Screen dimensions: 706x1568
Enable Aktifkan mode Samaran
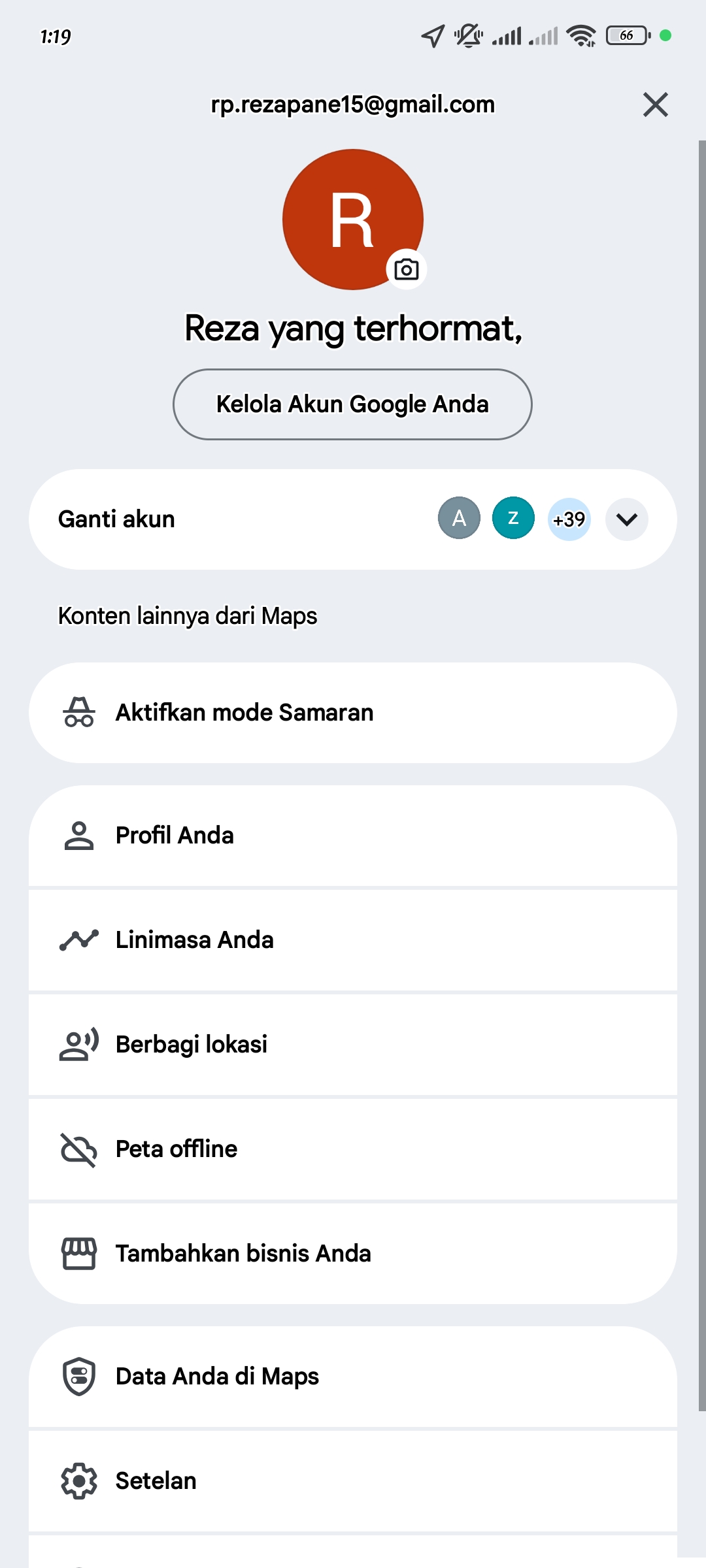pyautogui.click(x=353, y=713)
